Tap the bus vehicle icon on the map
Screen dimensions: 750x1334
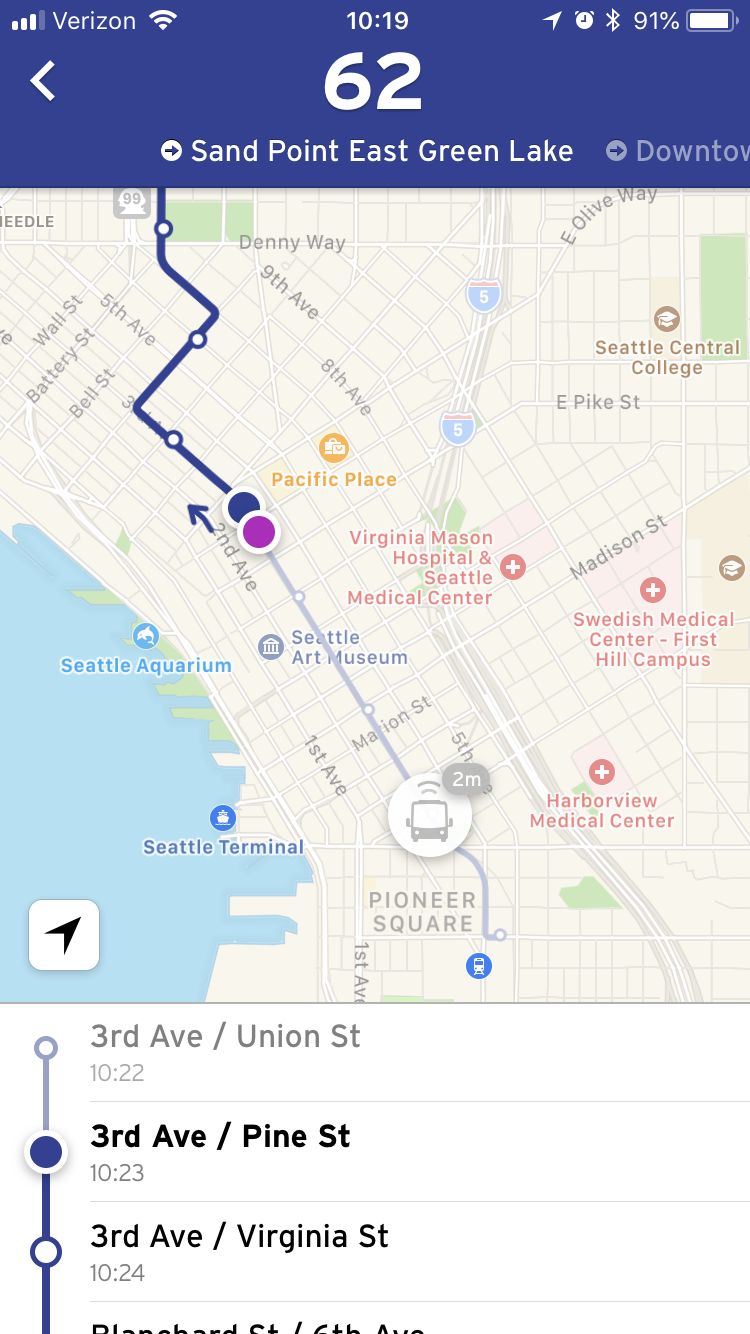pyautogui.click(x=429, y=813)
